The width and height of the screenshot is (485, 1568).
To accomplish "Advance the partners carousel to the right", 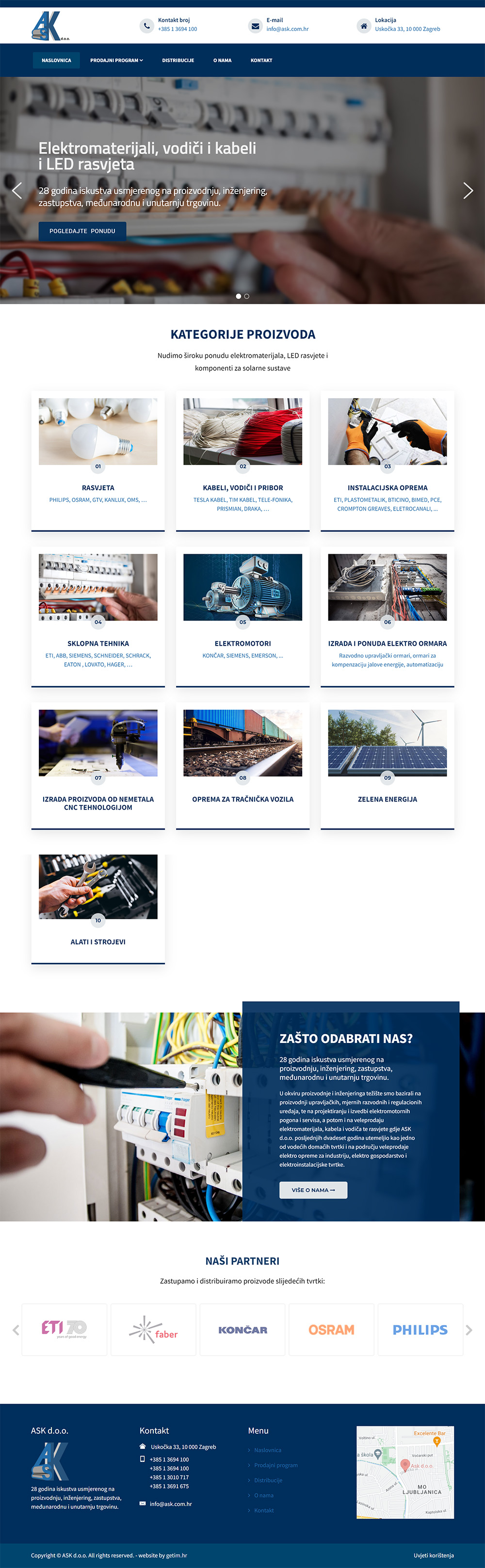I will [469, 1330].
